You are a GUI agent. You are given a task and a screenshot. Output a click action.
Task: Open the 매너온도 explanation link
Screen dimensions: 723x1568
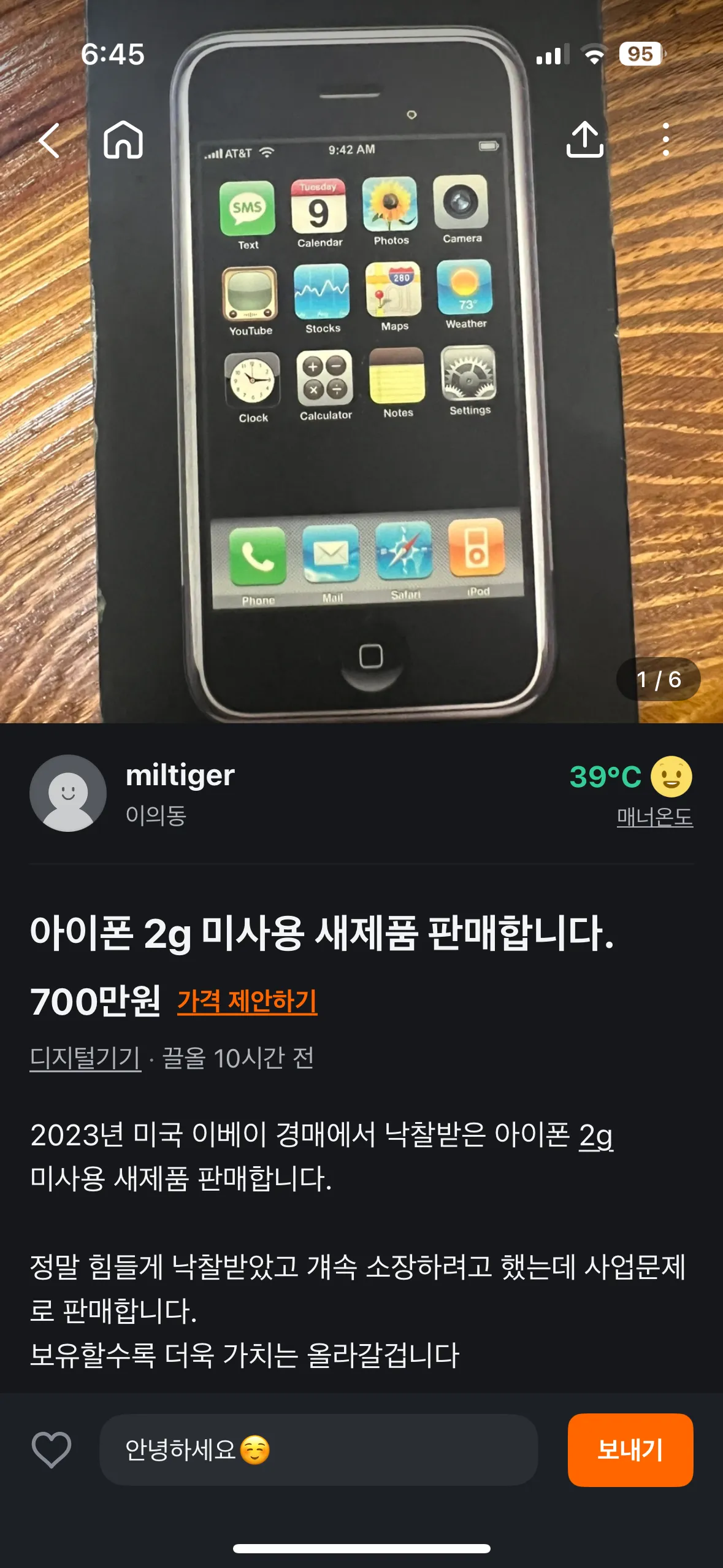point(654,817)
